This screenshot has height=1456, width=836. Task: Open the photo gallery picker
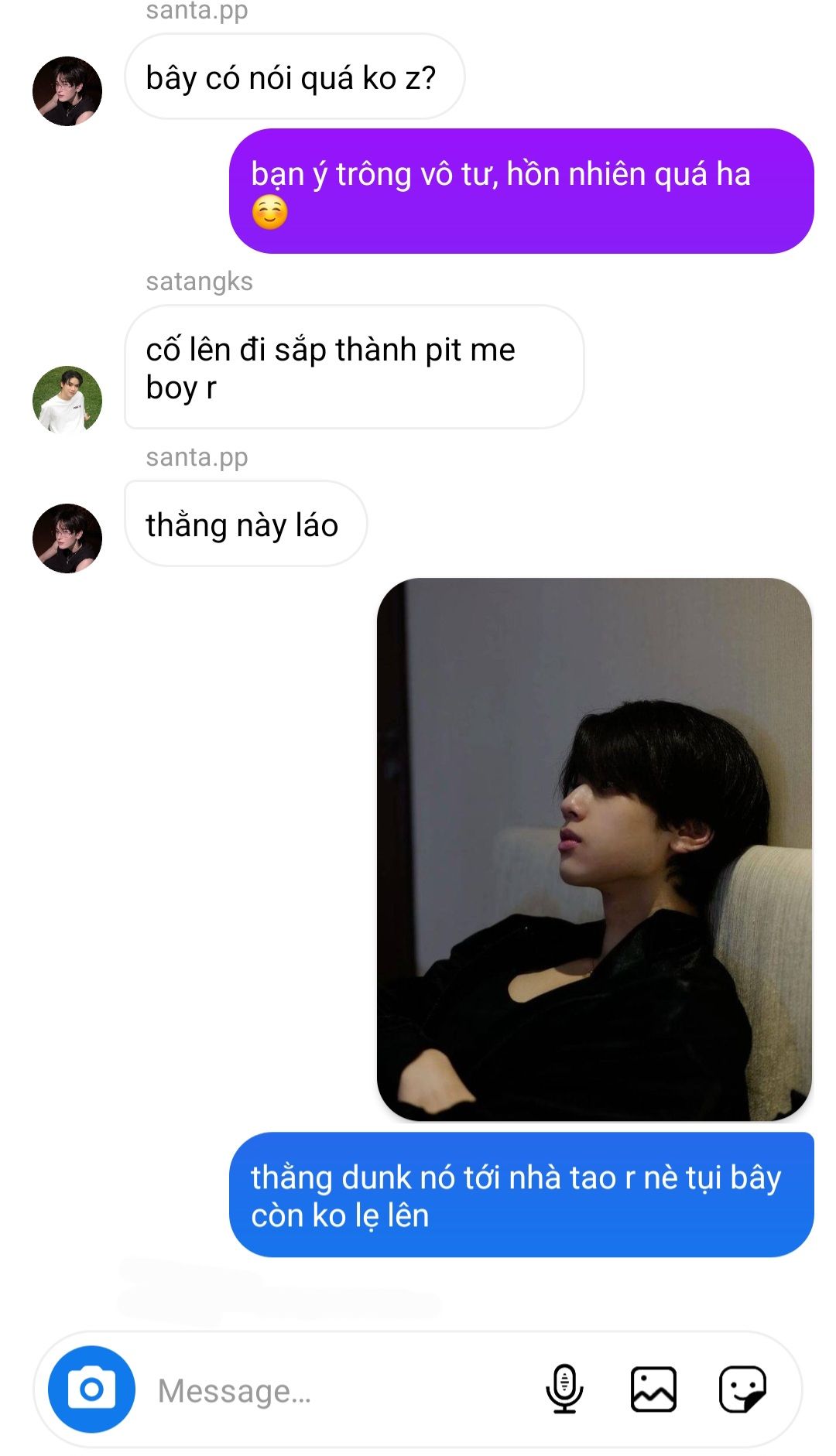click(x=653, y=1389)
